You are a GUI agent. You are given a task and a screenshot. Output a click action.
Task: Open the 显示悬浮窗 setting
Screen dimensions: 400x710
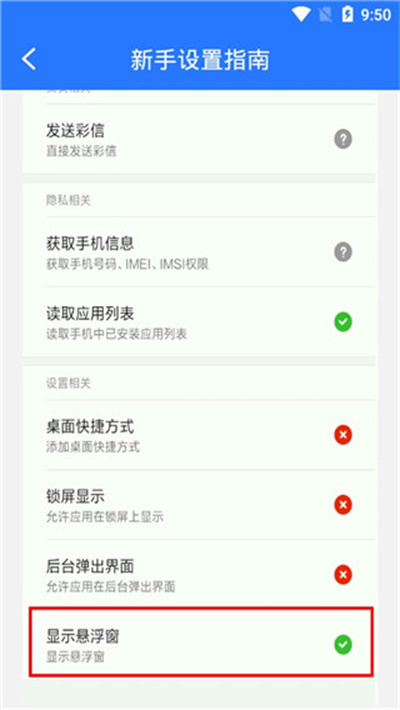[201, 644]
